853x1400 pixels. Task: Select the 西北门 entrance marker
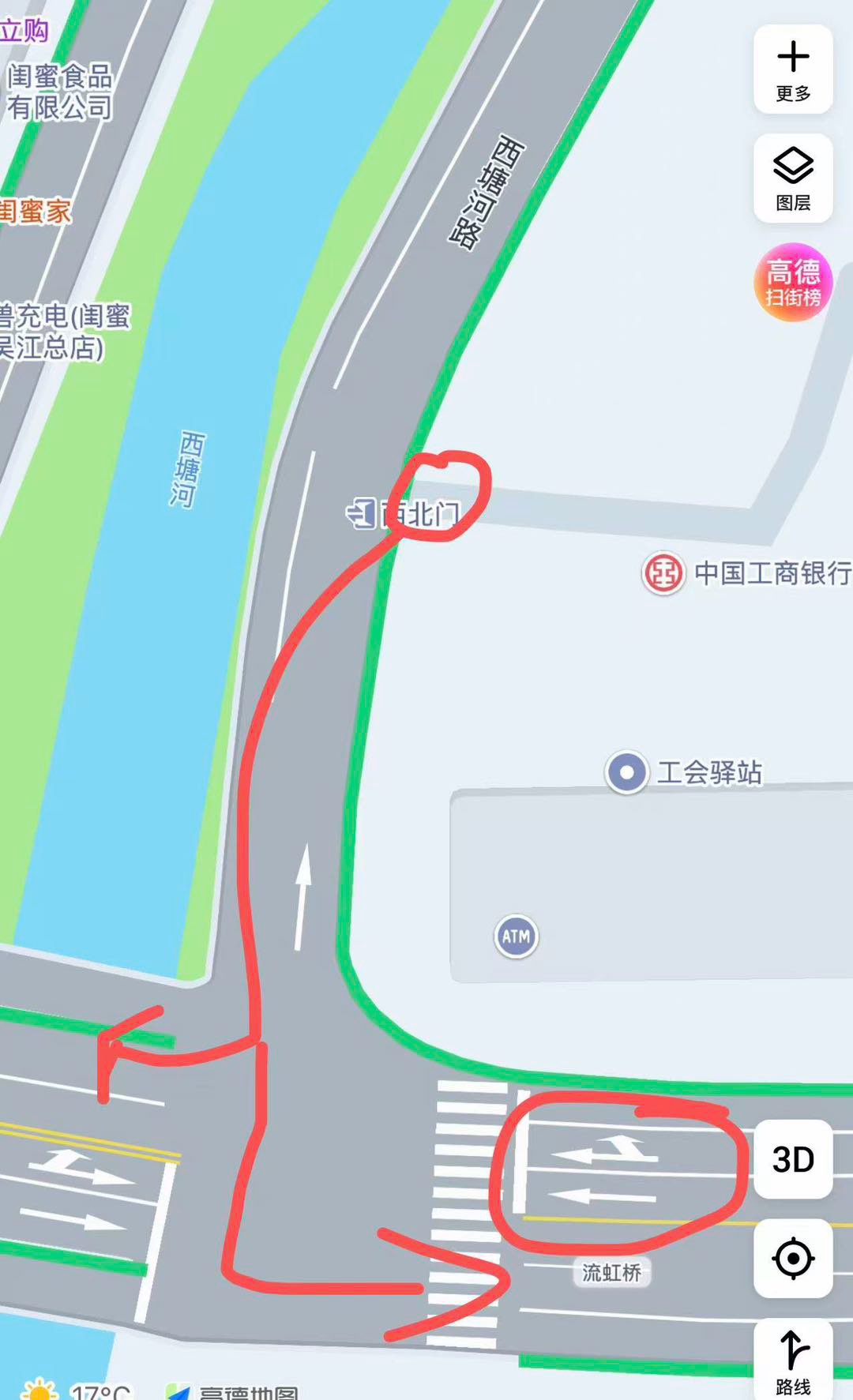coord(363,514)
